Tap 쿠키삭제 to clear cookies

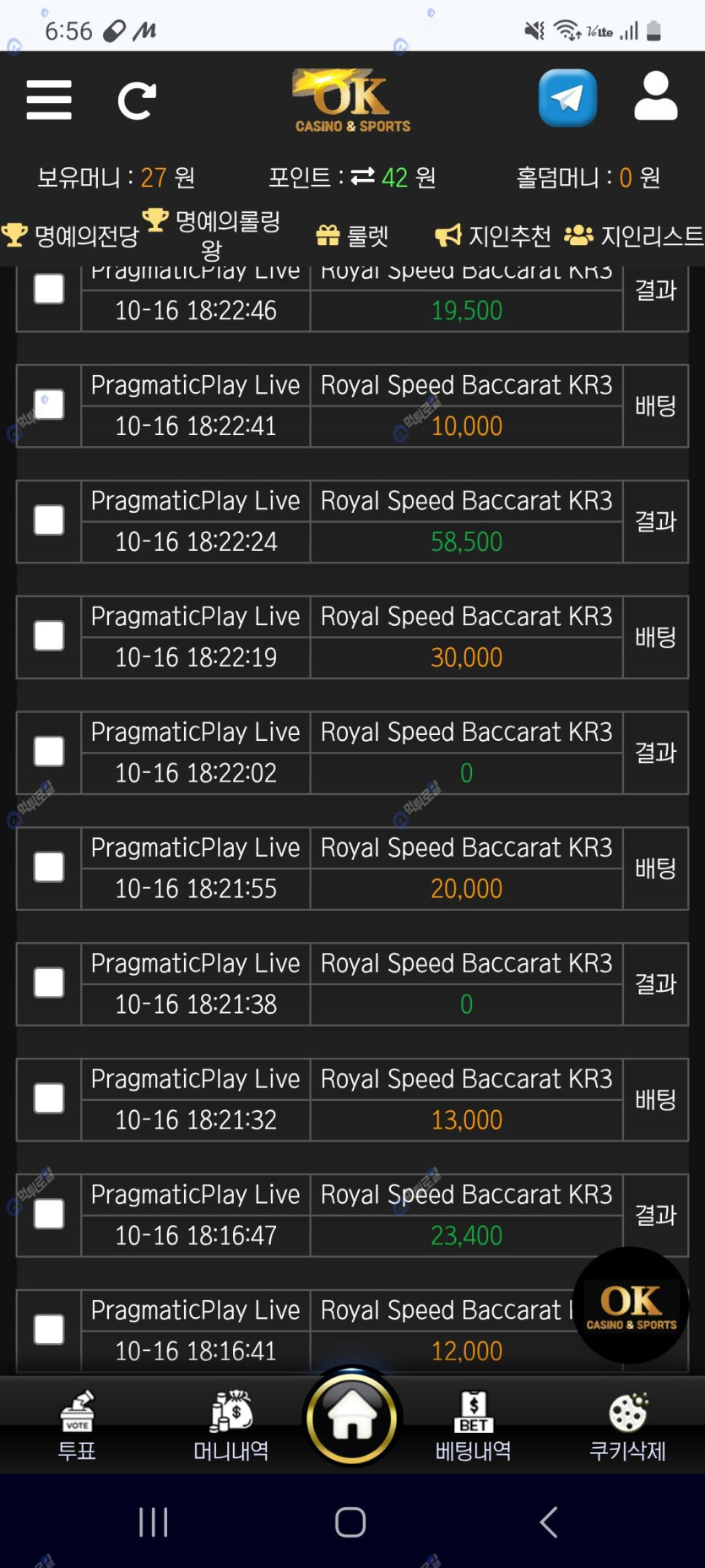pyautogui.click(x=627, y=1426)
